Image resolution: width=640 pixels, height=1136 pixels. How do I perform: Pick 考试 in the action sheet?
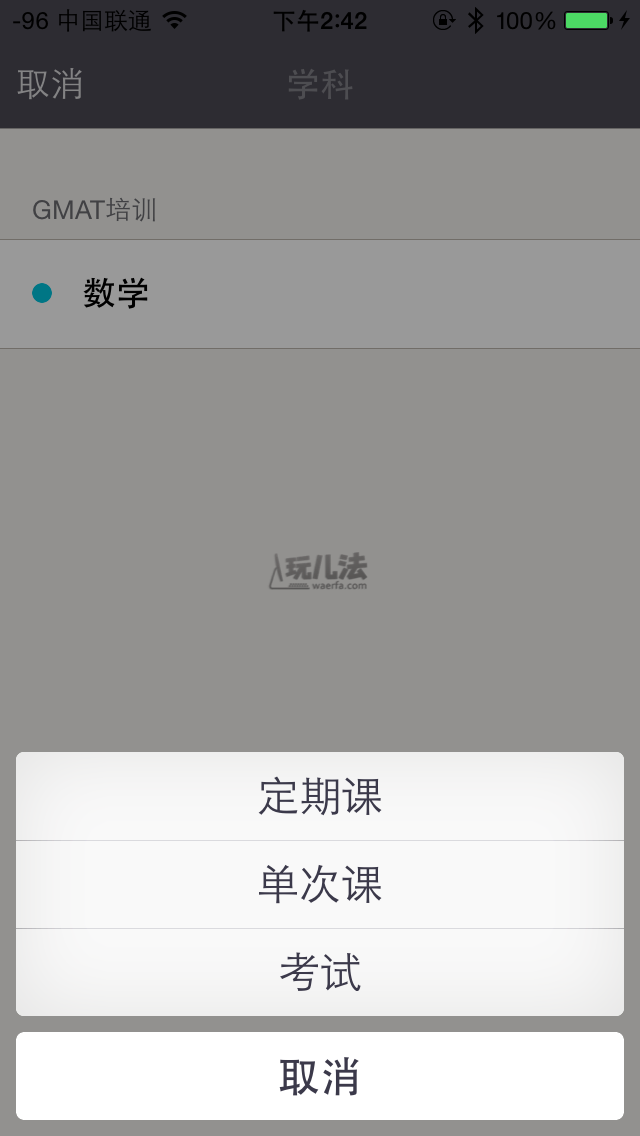pyautogui.click(x=320, y=972)
